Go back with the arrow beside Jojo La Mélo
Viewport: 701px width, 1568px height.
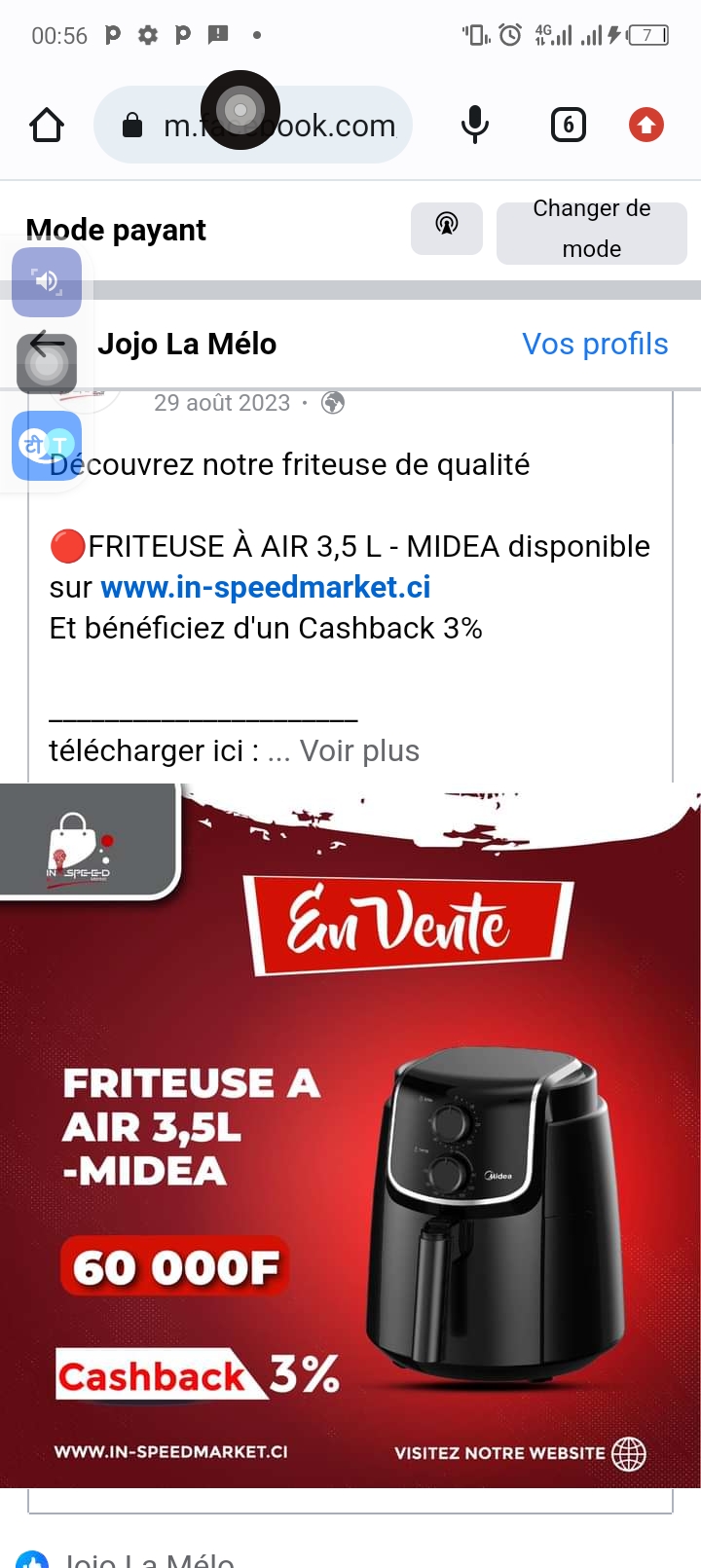click(46, 345)
